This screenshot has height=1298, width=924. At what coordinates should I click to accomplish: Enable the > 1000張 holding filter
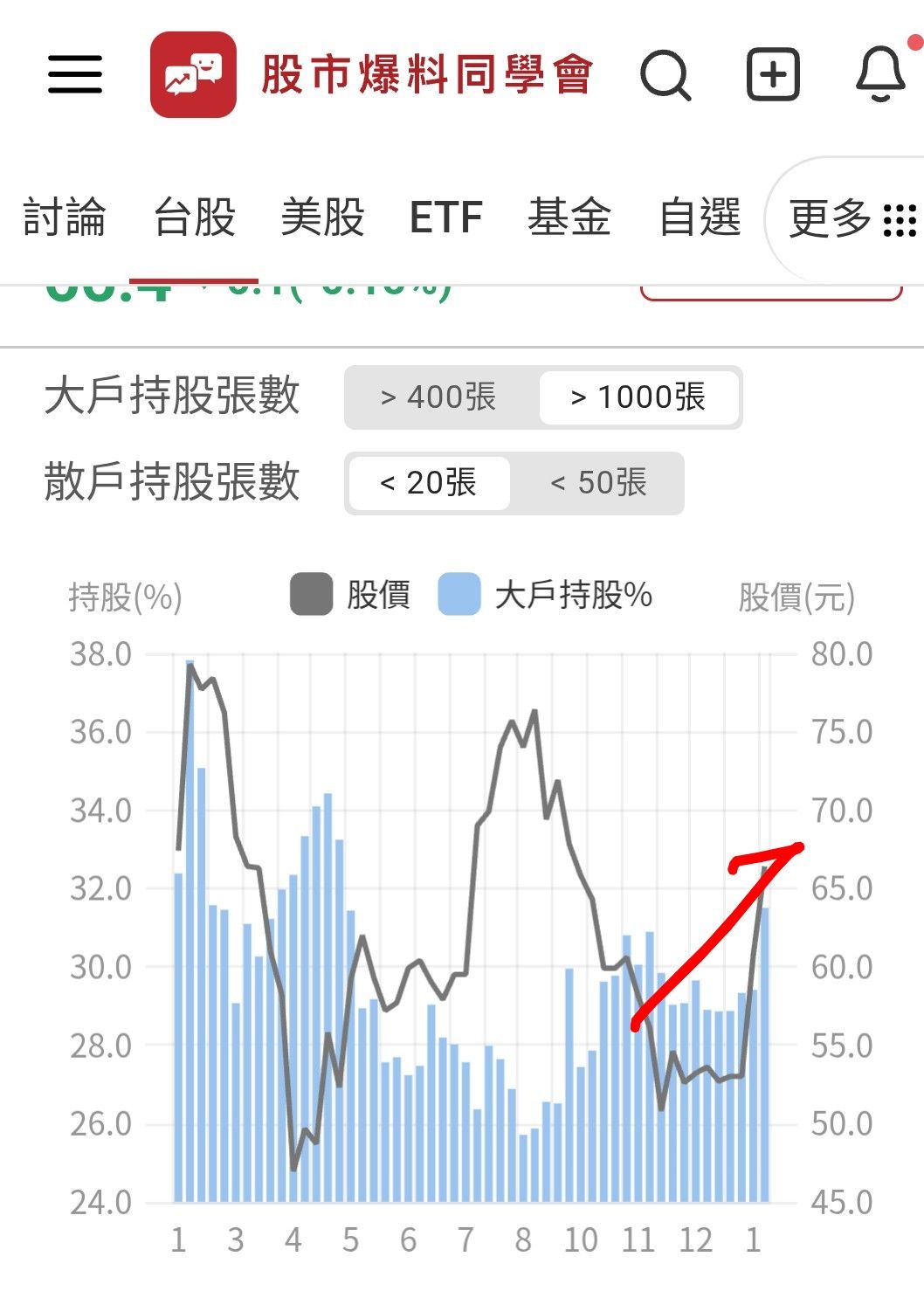[640, 397]
